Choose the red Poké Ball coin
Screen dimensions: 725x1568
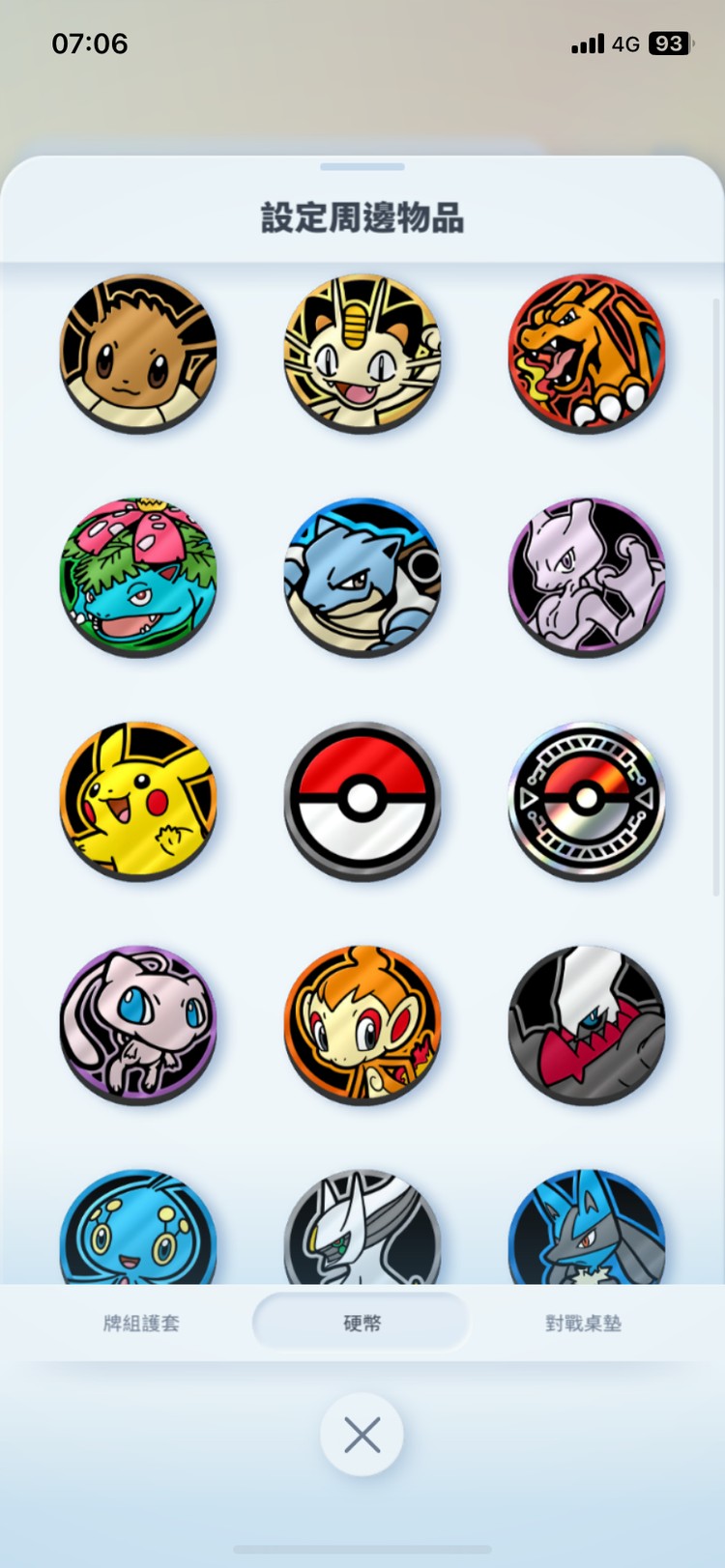(x=362, y=801)
